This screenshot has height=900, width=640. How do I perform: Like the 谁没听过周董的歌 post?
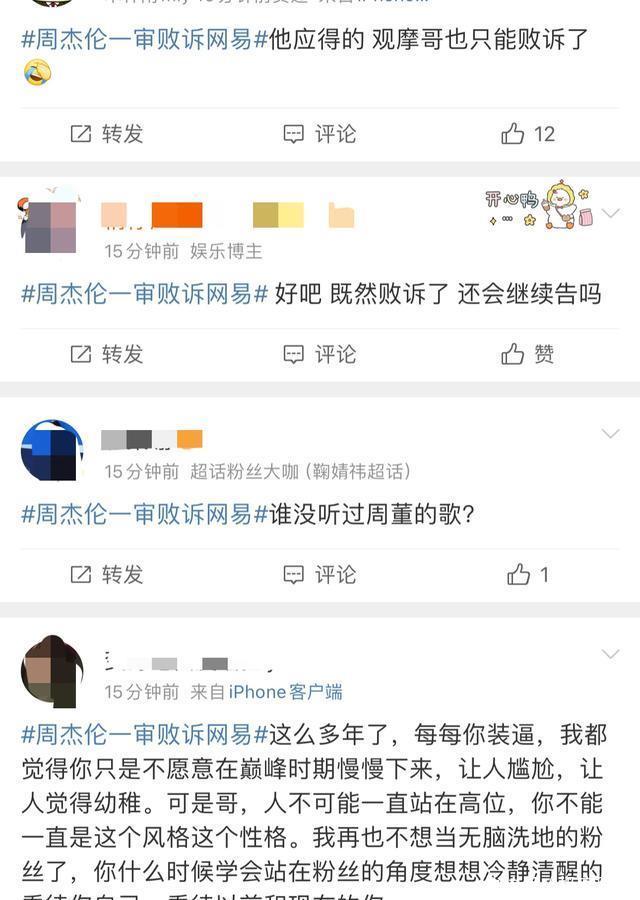528,574
